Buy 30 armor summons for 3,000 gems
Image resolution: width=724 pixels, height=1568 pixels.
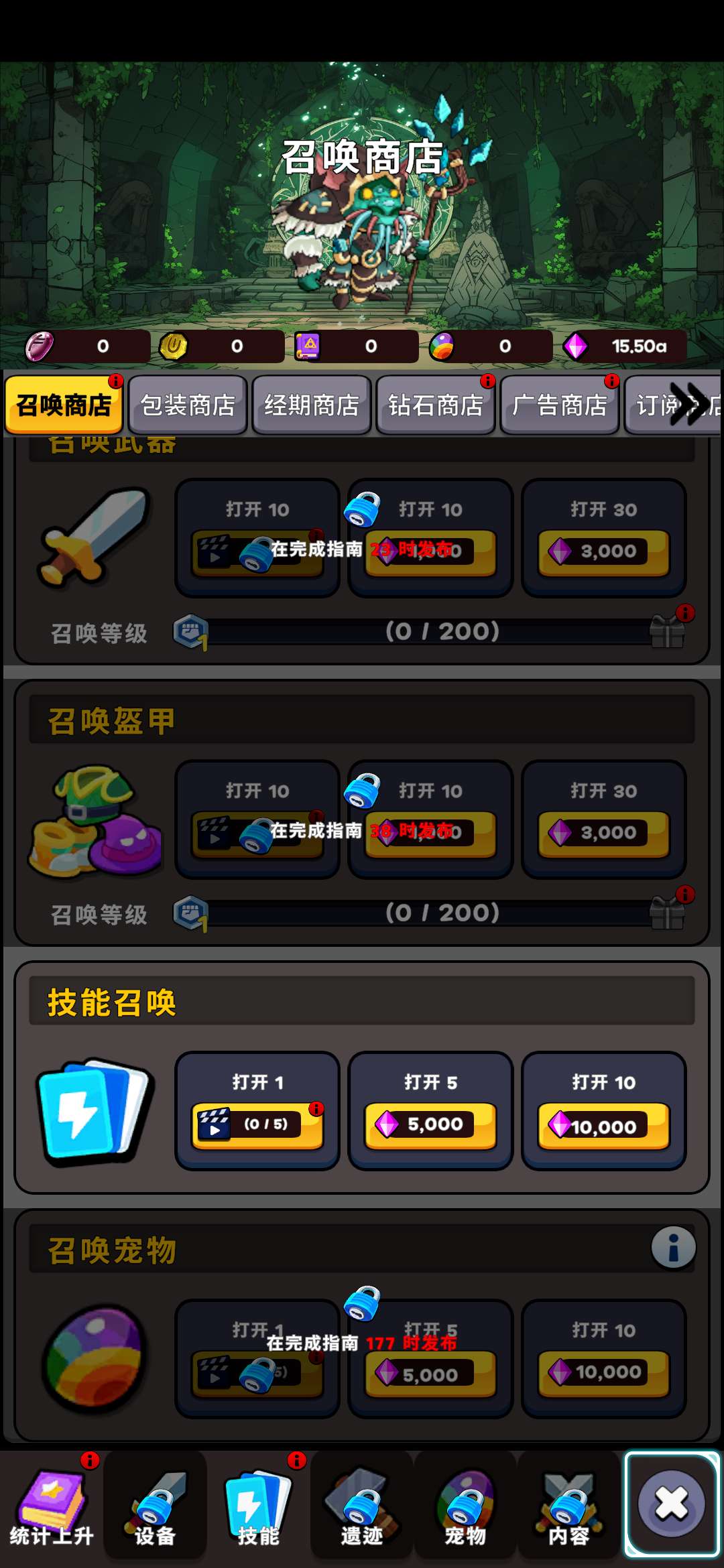604,832
